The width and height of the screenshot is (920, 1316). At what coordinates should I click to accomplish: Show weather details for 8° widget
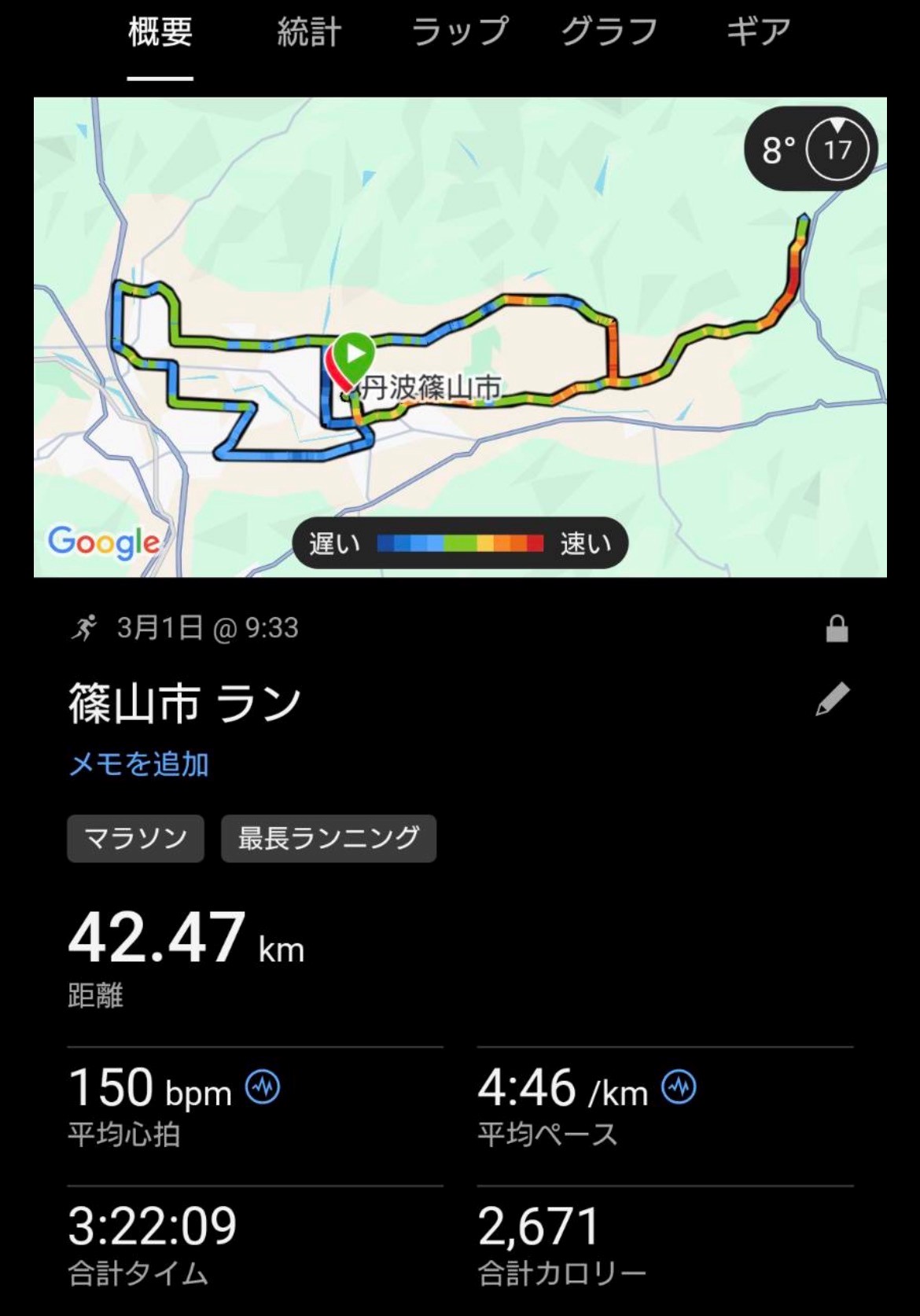[810, 149]
